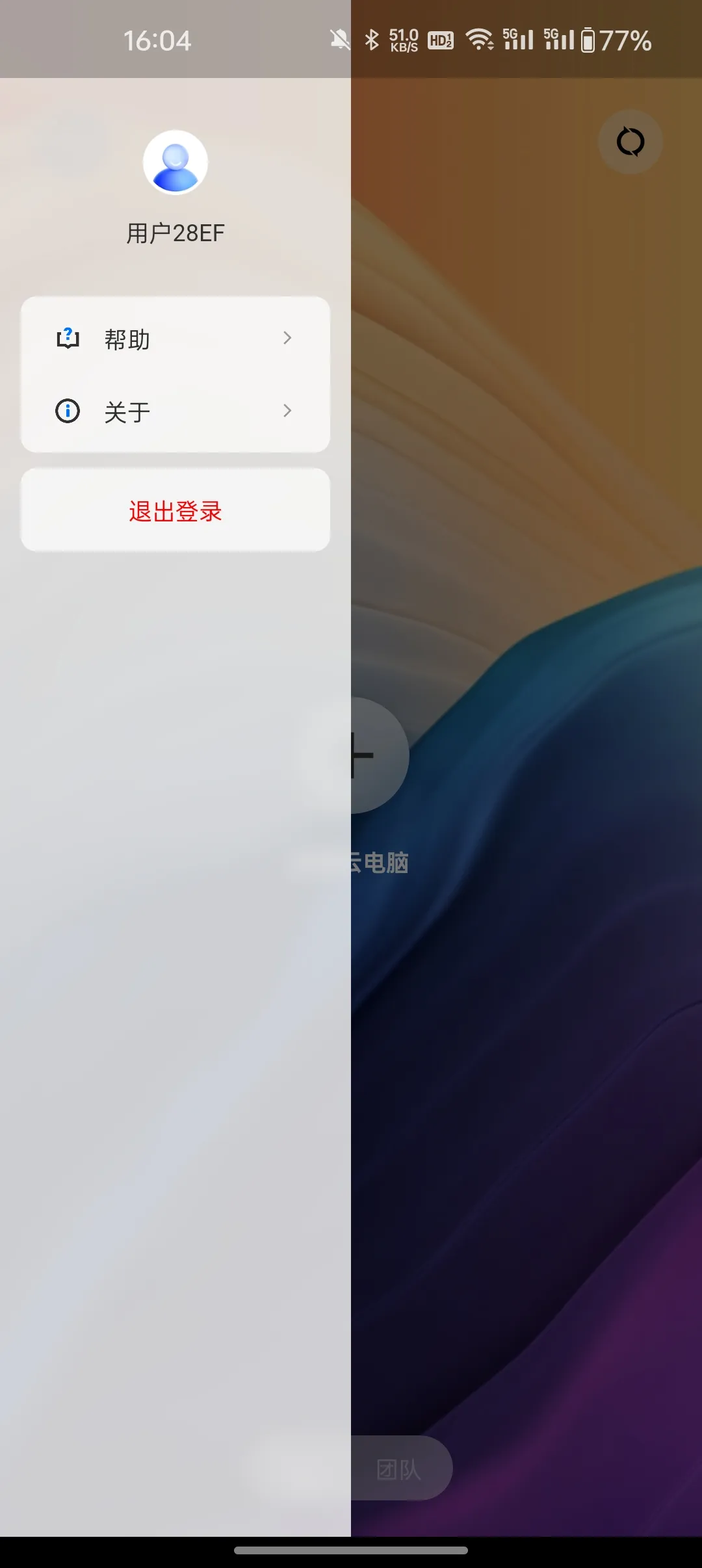702x1568 pixels.
Task: Open the 关于 about row
Action: (175, 411)
